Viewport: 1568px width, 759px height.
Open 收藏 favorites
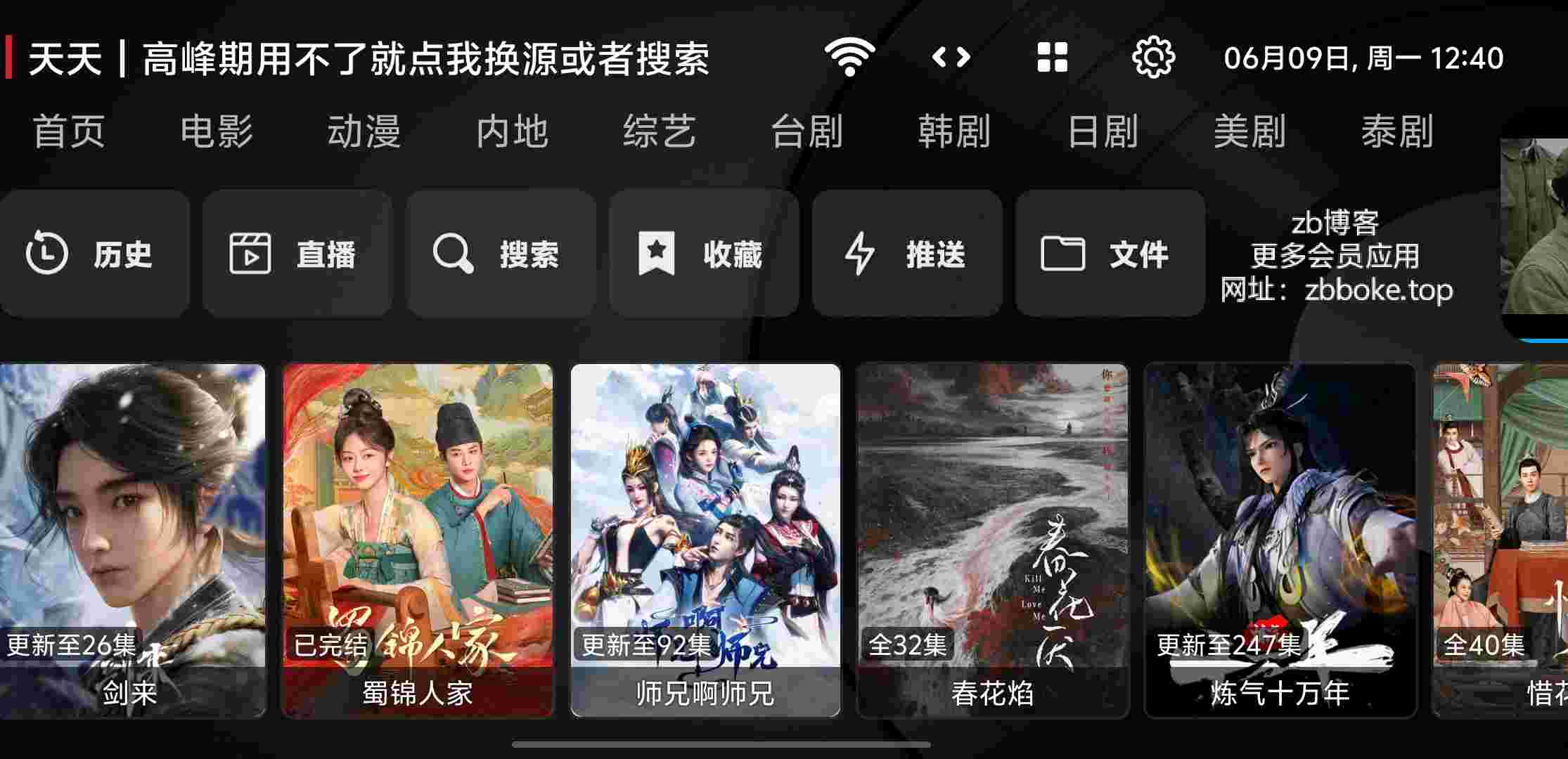pyautogui.click(x=704, y=254)
